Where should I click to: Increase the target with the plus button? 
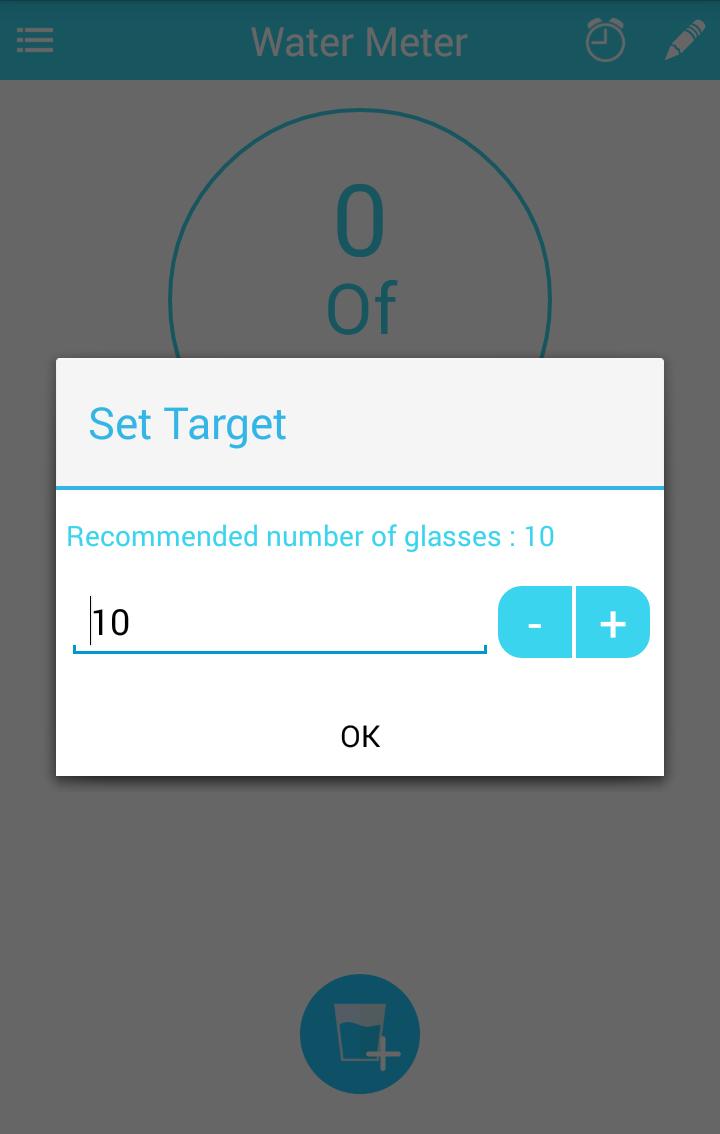613,623
